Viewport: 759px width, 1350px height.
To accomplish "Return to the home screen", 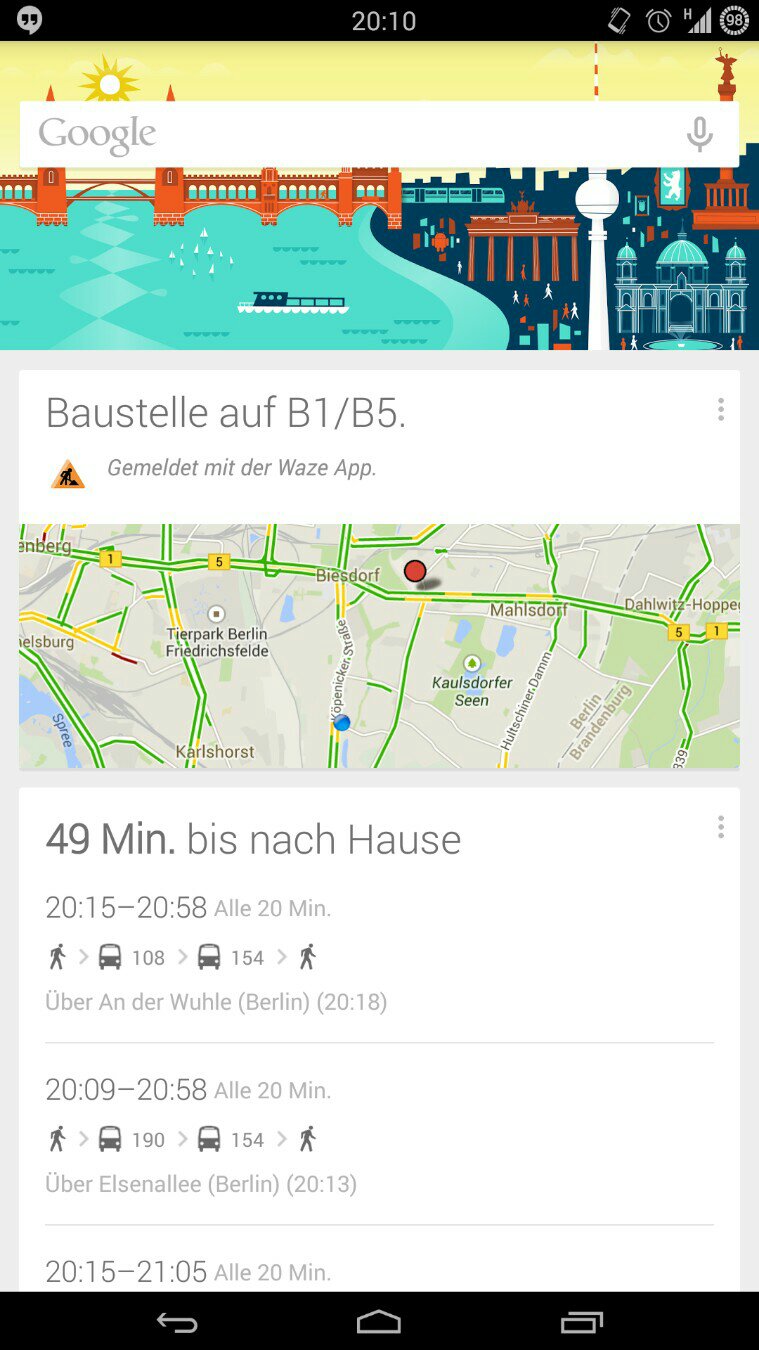I will point(379,1322).
